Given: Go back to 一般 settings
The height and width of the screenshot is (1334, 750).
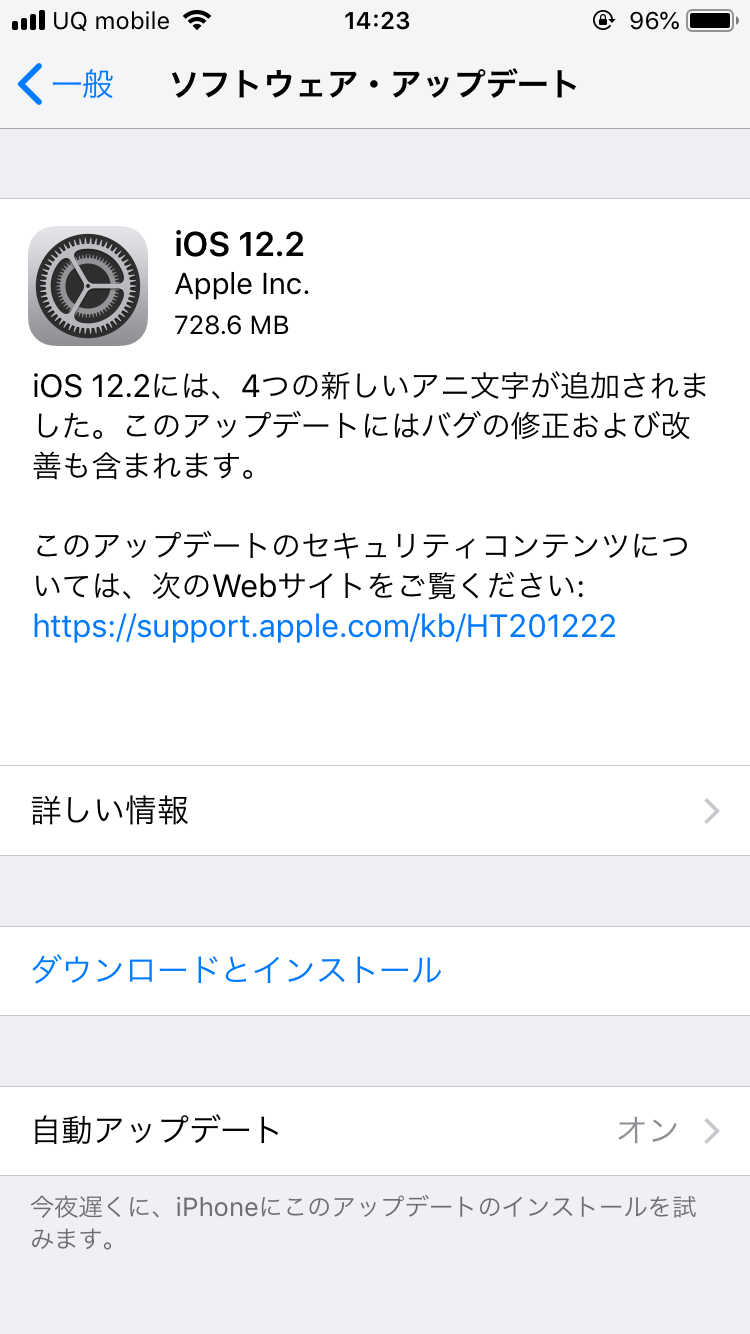Looking at the screenshot, I should pyautogui.click(x=66, y=85).
